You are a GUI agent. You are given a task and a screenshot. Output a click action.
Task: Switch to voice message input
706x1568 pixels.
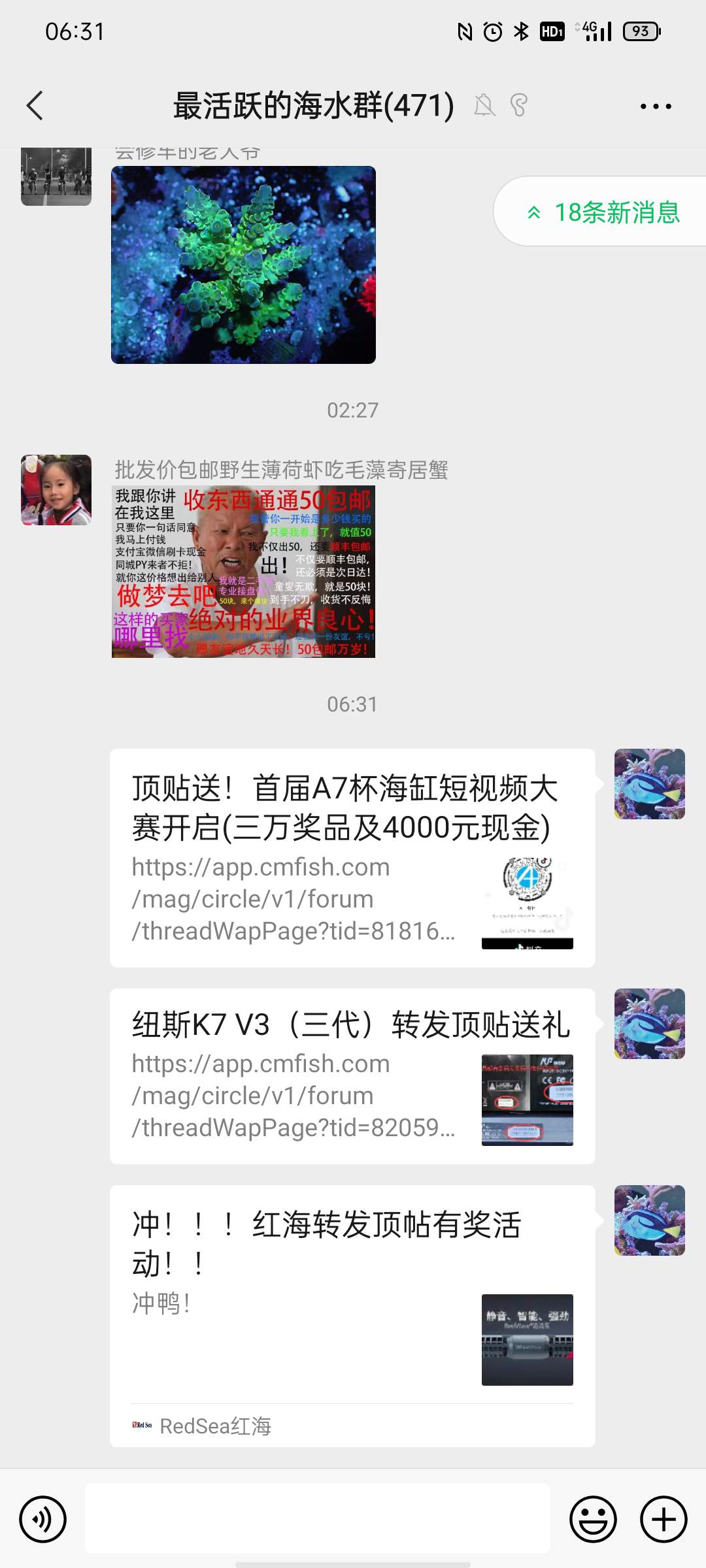click(43, 1519)
